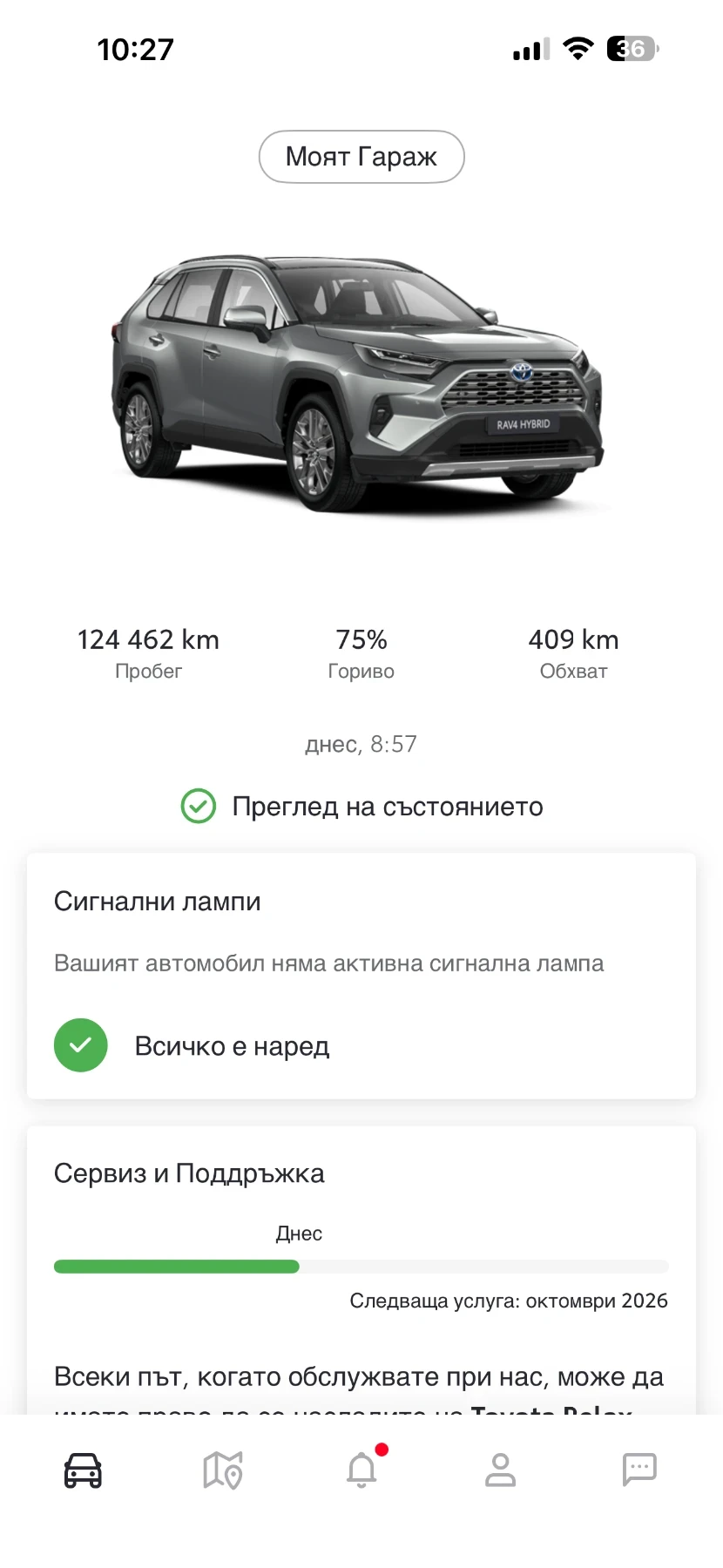The image size is (723, 1568).
Task: Tap the service progress bar under Днес
Action: (361, 1265)
